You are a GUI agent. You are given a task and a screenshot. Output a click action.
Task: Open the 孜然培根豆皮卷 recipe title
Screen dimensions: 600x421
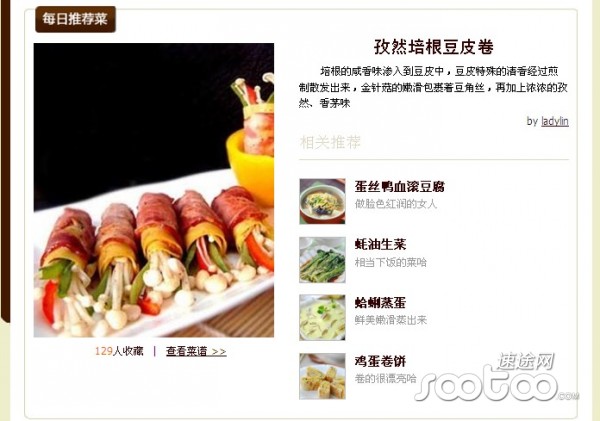point(434,47)
